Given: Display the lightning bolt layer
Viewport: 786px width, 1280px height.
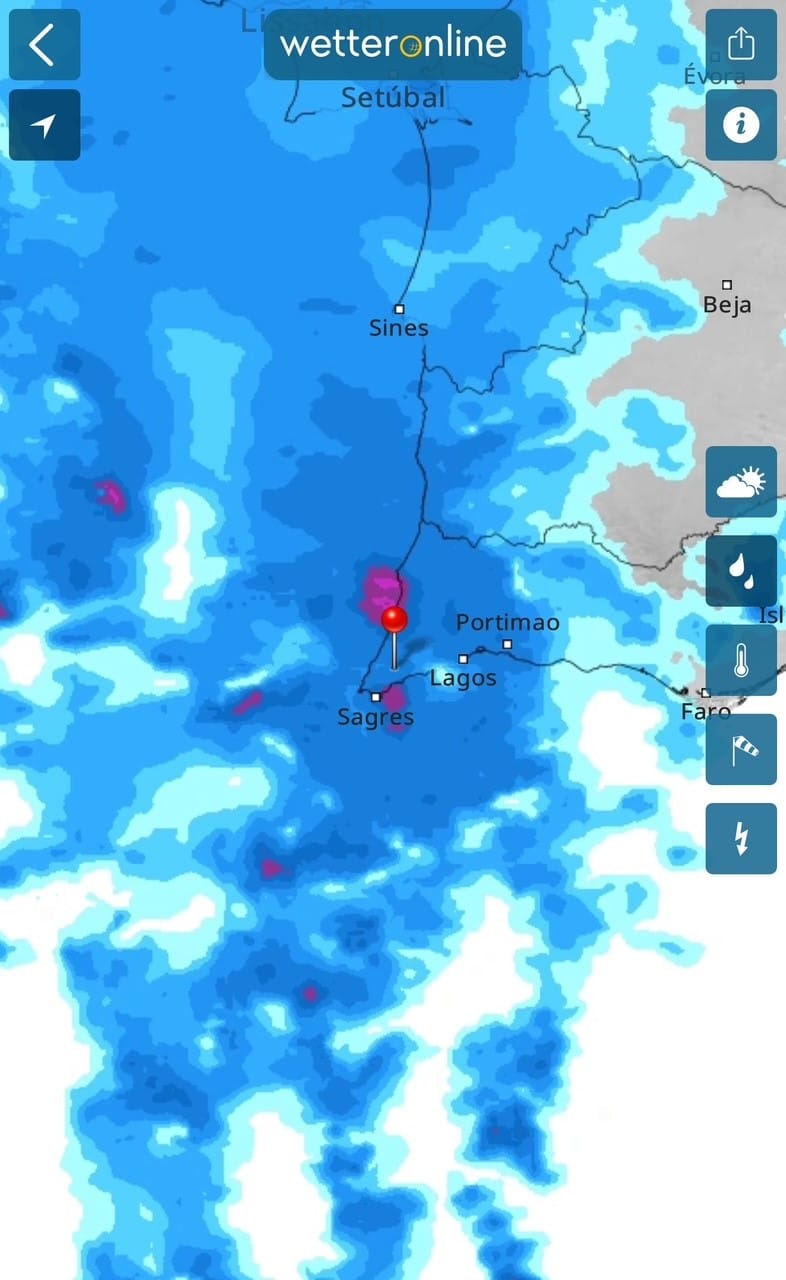Looking at the screenshot, I should click(741, 838).
